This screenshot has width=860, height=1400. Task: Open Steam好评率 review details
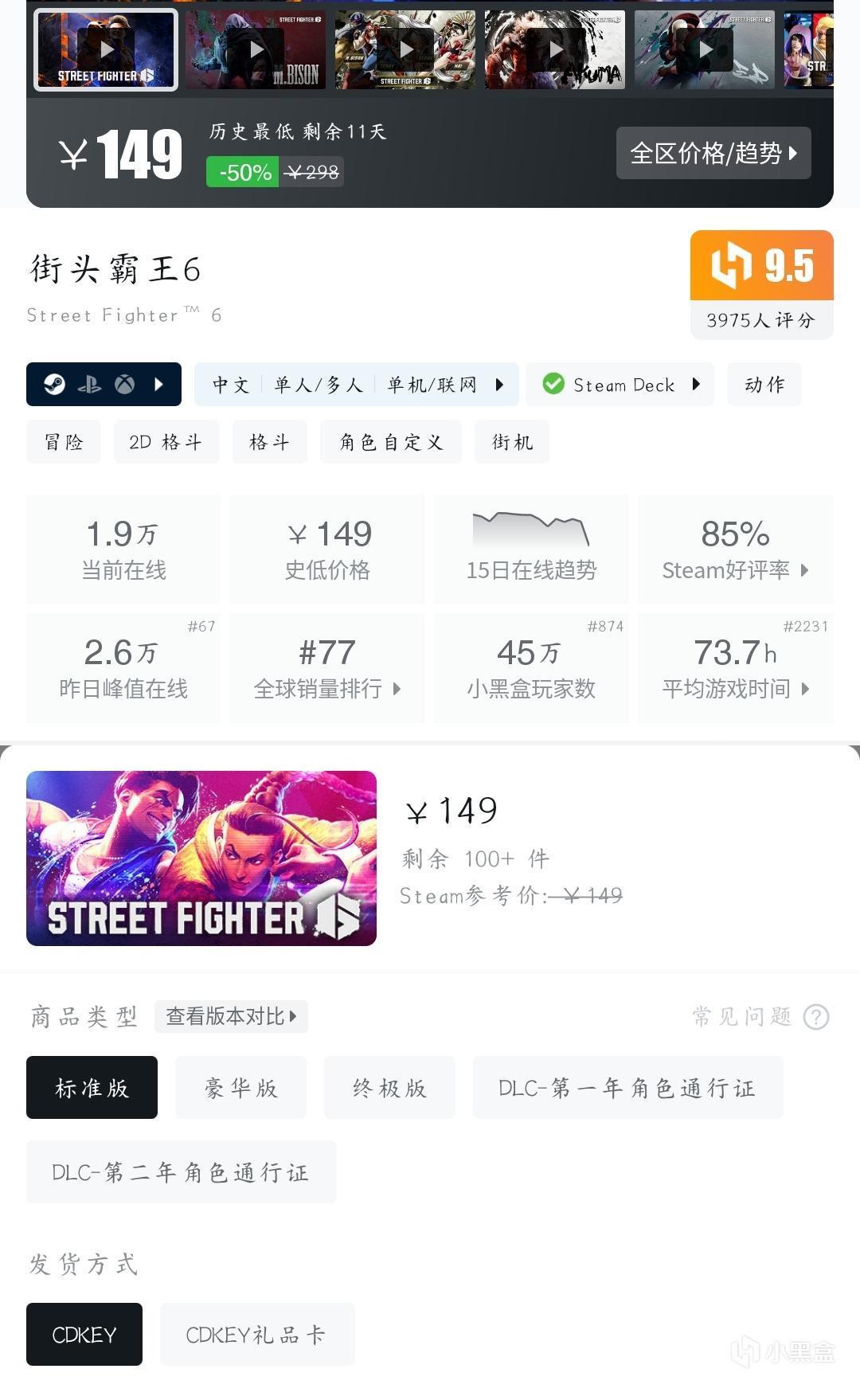click(735, 549)
